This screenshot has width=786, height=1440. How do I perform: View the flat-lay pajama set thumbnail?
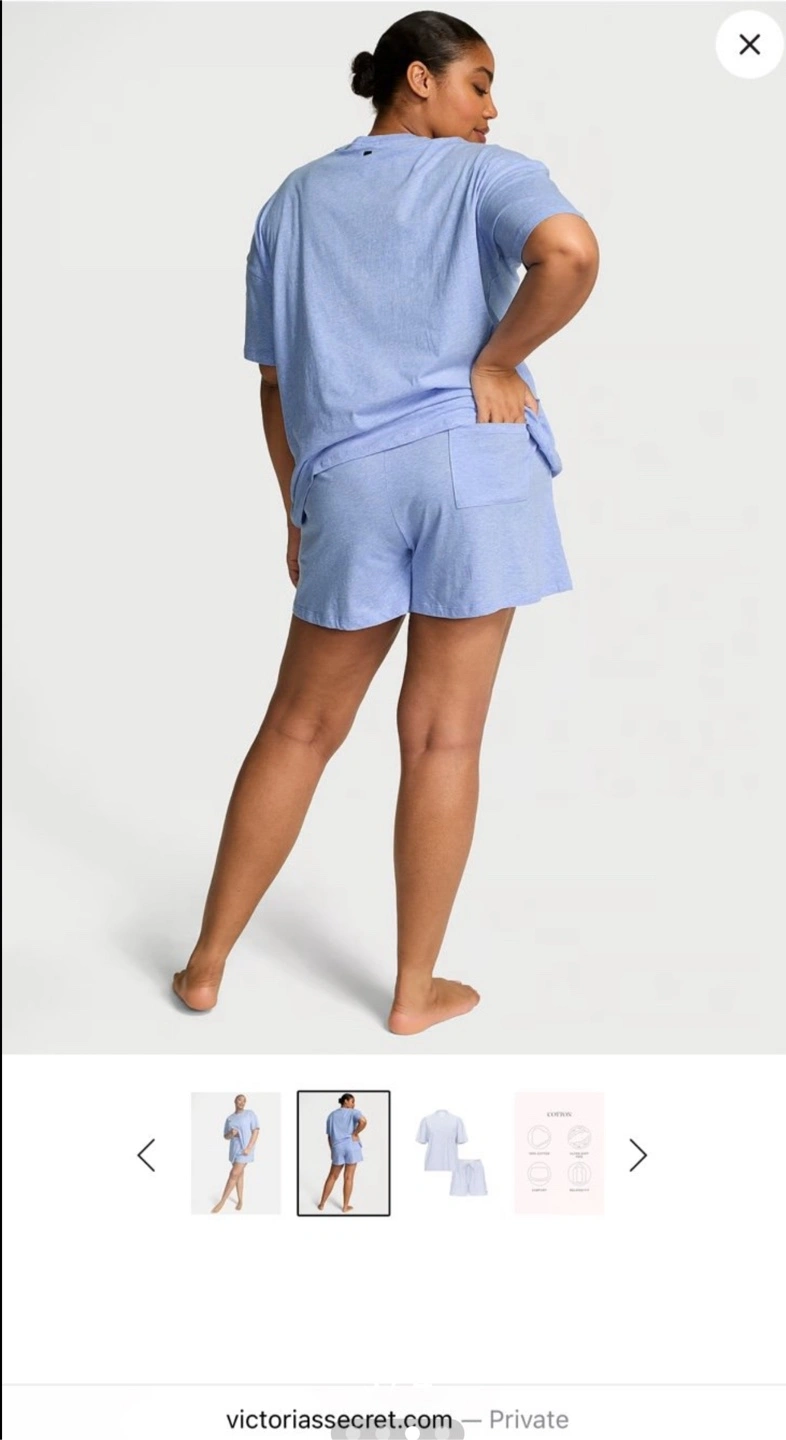(450, 1153)
